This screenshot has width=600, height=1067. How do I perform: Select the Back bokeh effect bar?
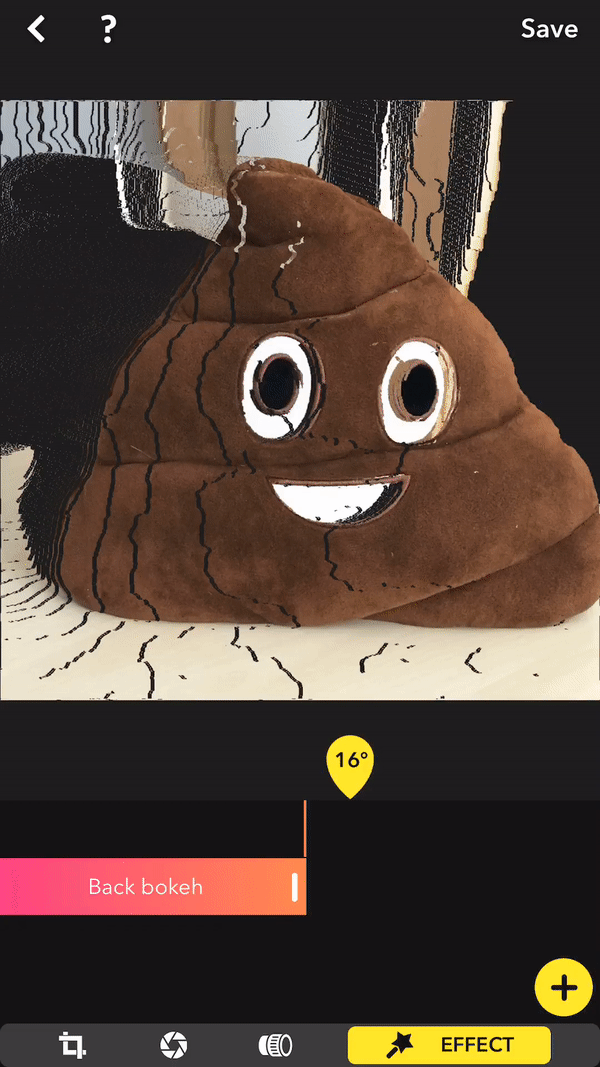click(146, 886)
